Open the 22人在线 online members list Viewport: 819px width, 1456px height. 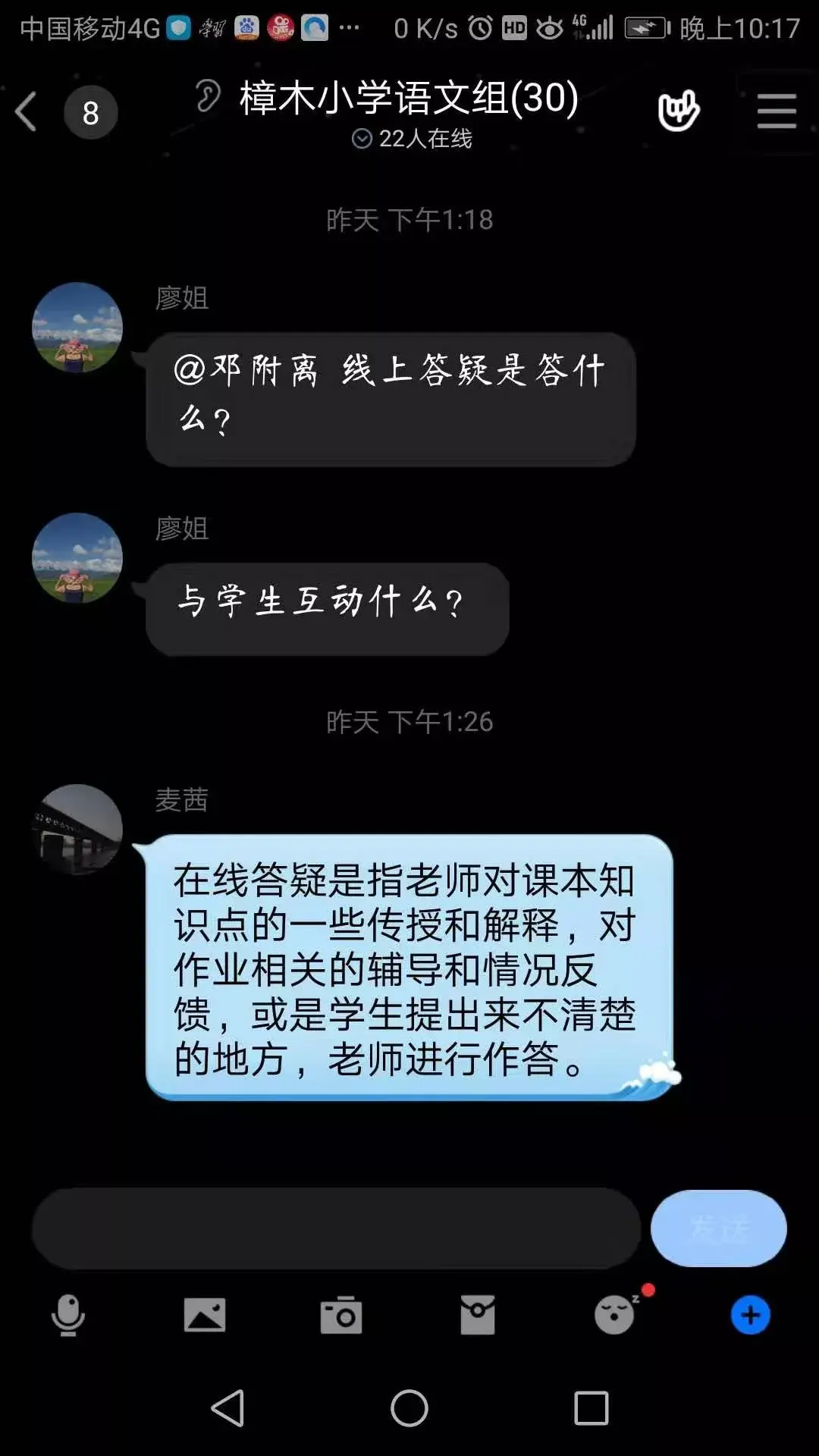(412, 139)
